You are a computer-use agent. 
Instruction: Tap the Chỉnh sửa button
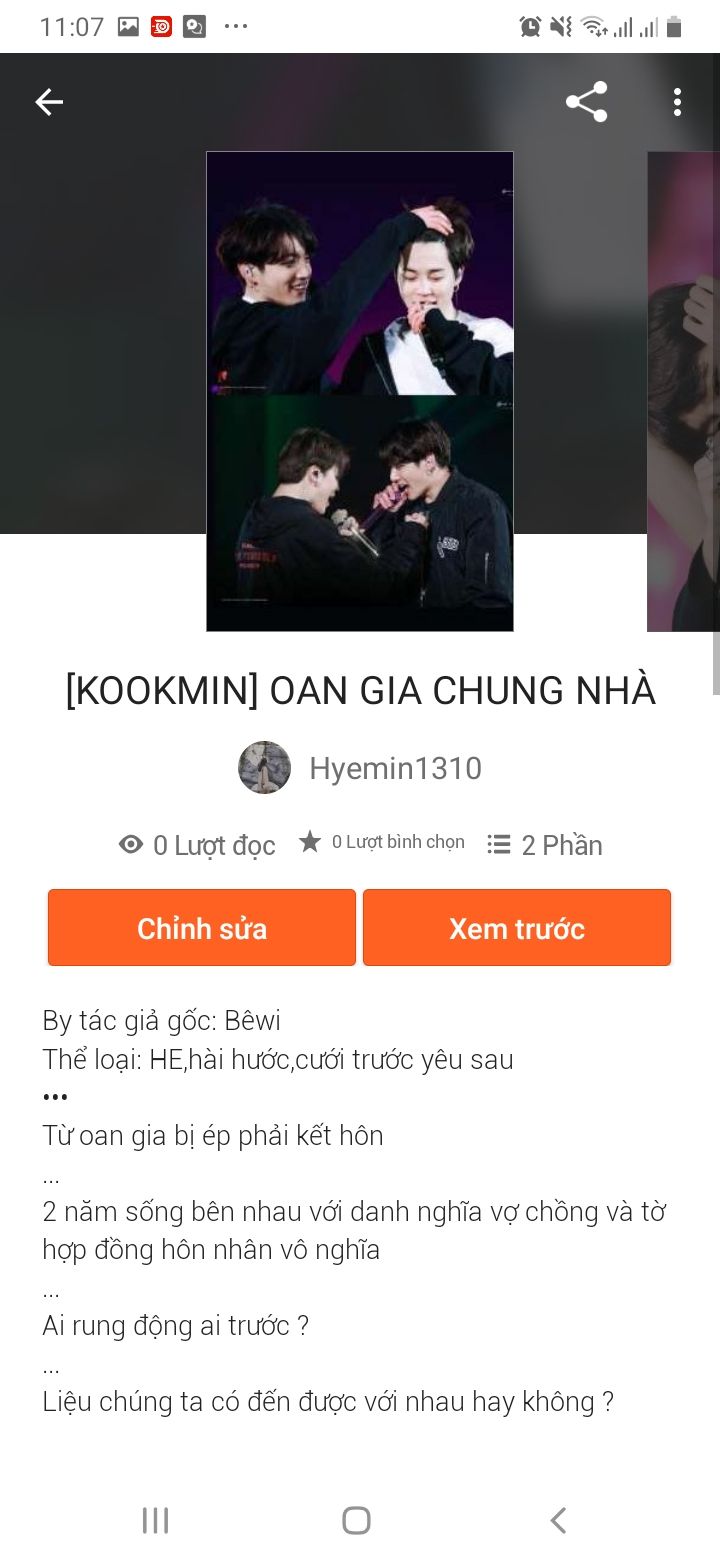202,928
